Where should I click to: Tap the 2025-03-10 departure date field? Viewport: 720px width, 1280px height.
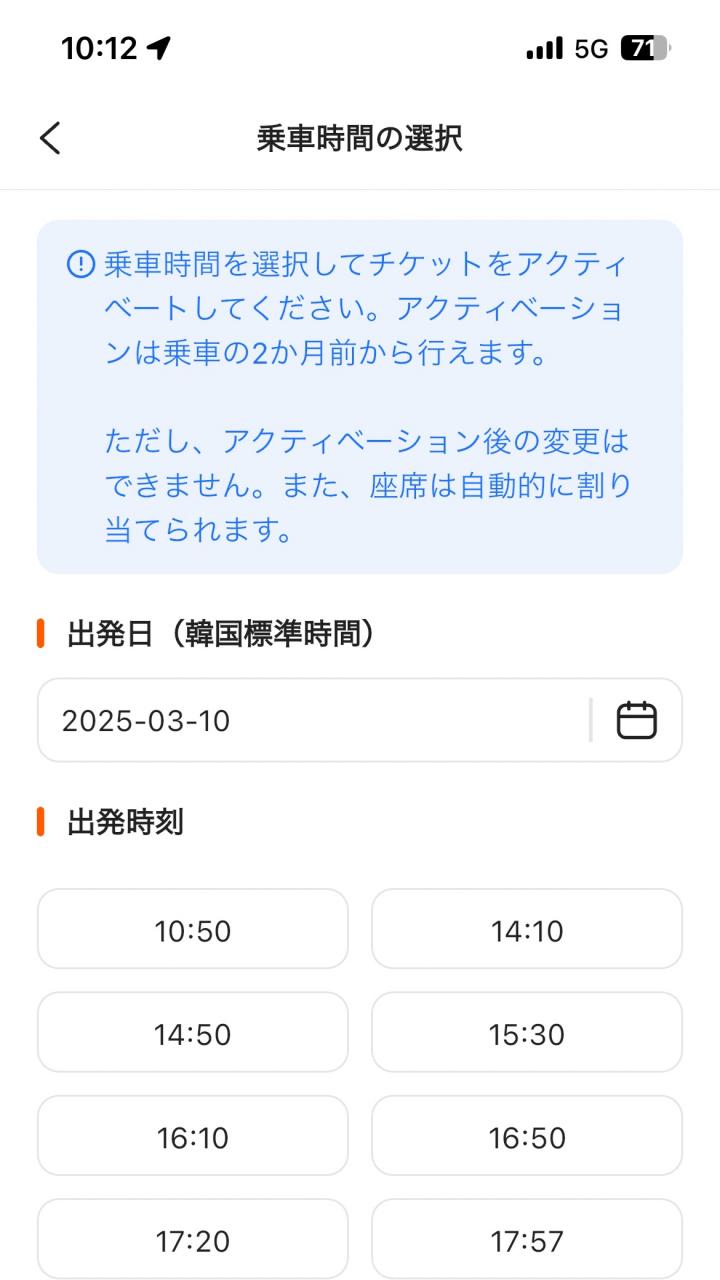tap(310, 720)
